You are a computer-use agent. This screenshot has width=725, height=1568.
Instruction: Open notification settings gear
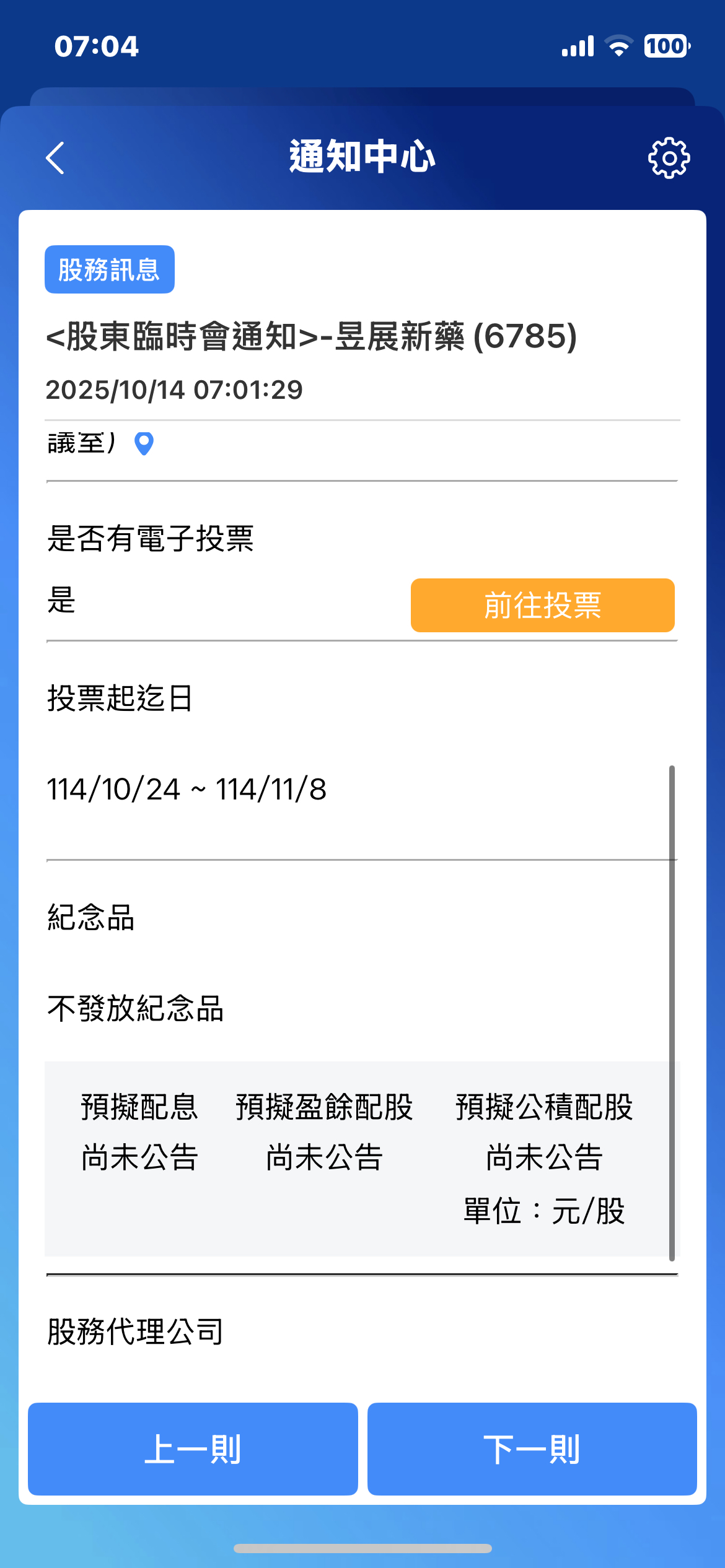pos(669,159)
